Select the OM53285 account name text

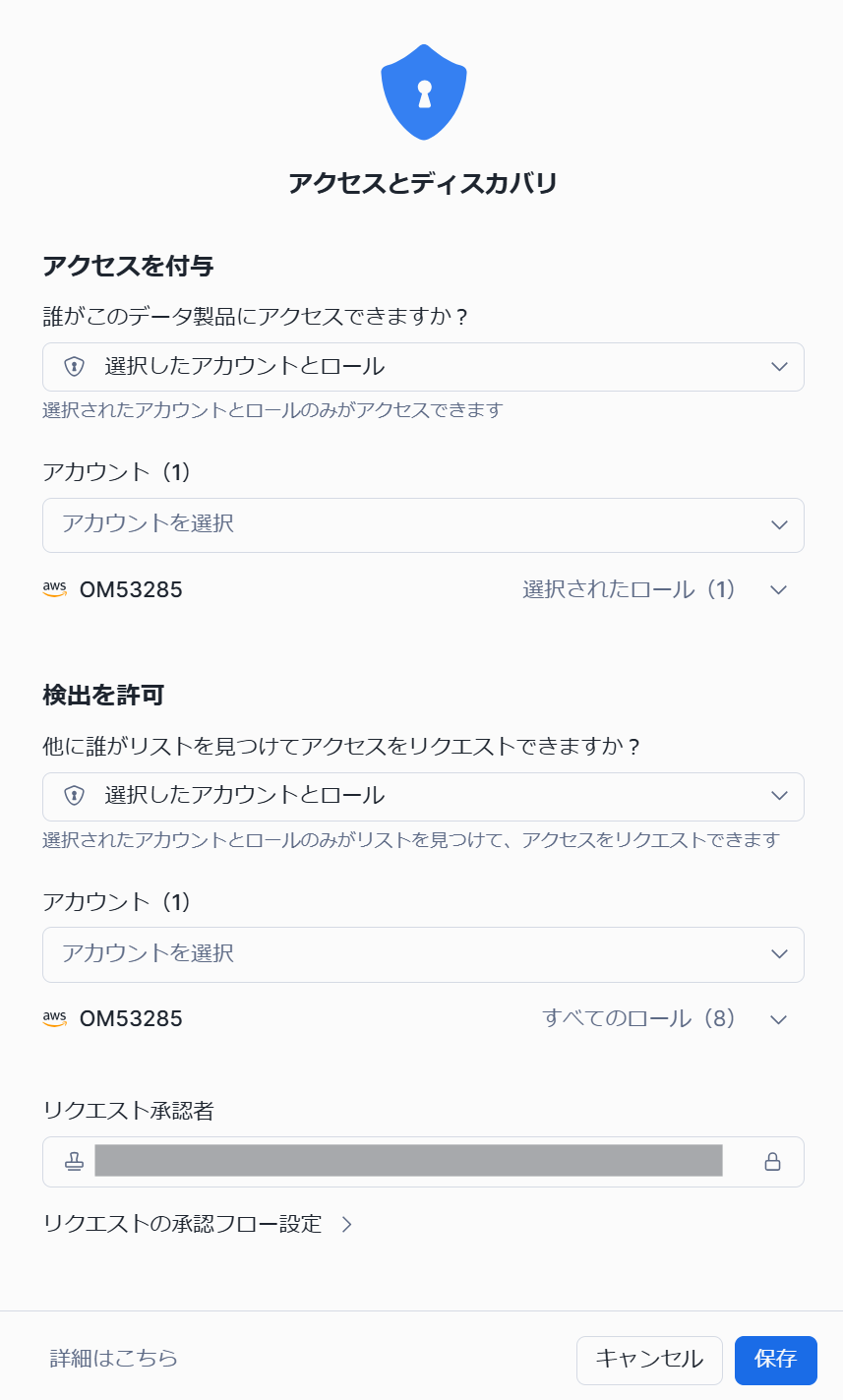coord(133,589)
